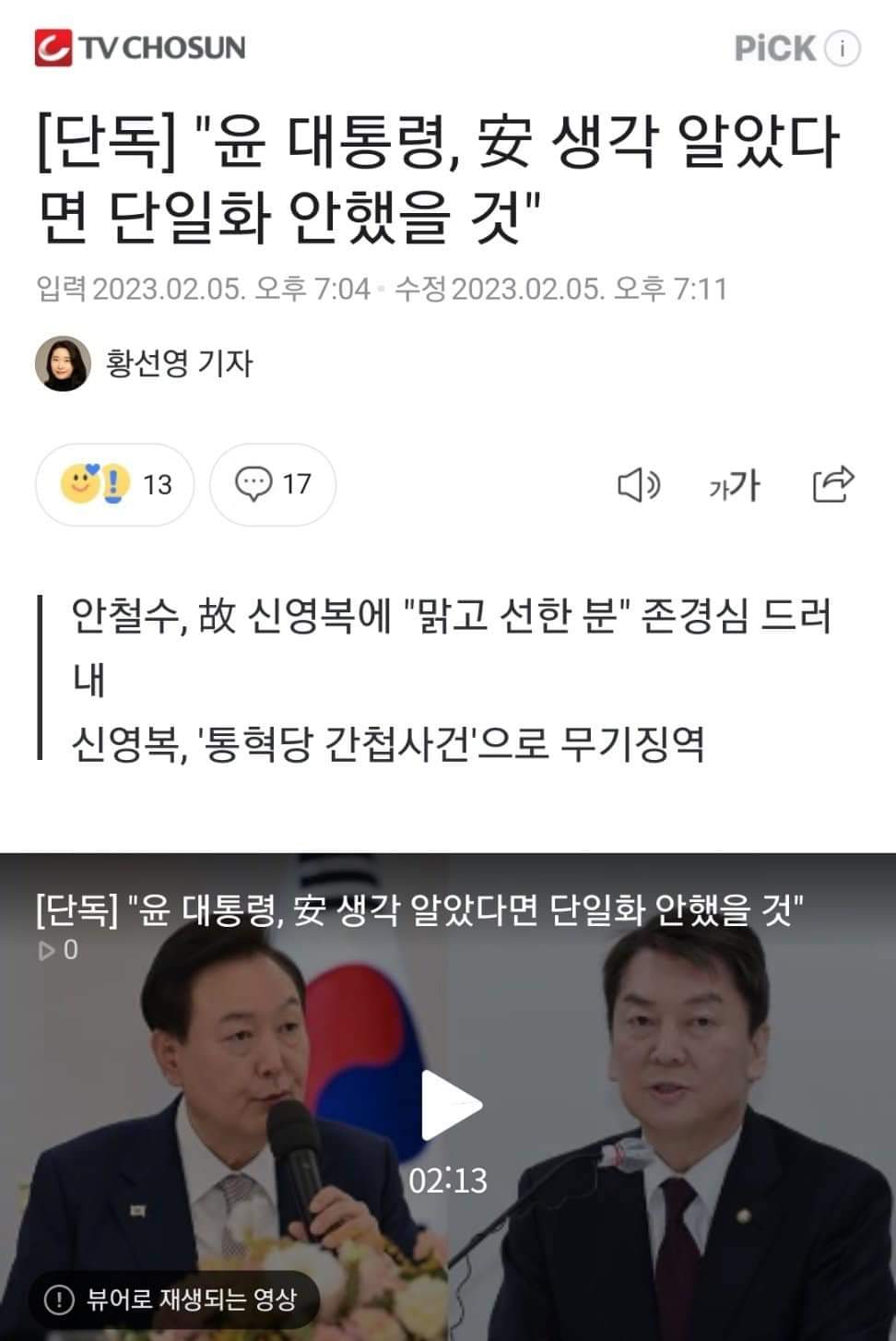Open the 17 comments

click(273, 484)
